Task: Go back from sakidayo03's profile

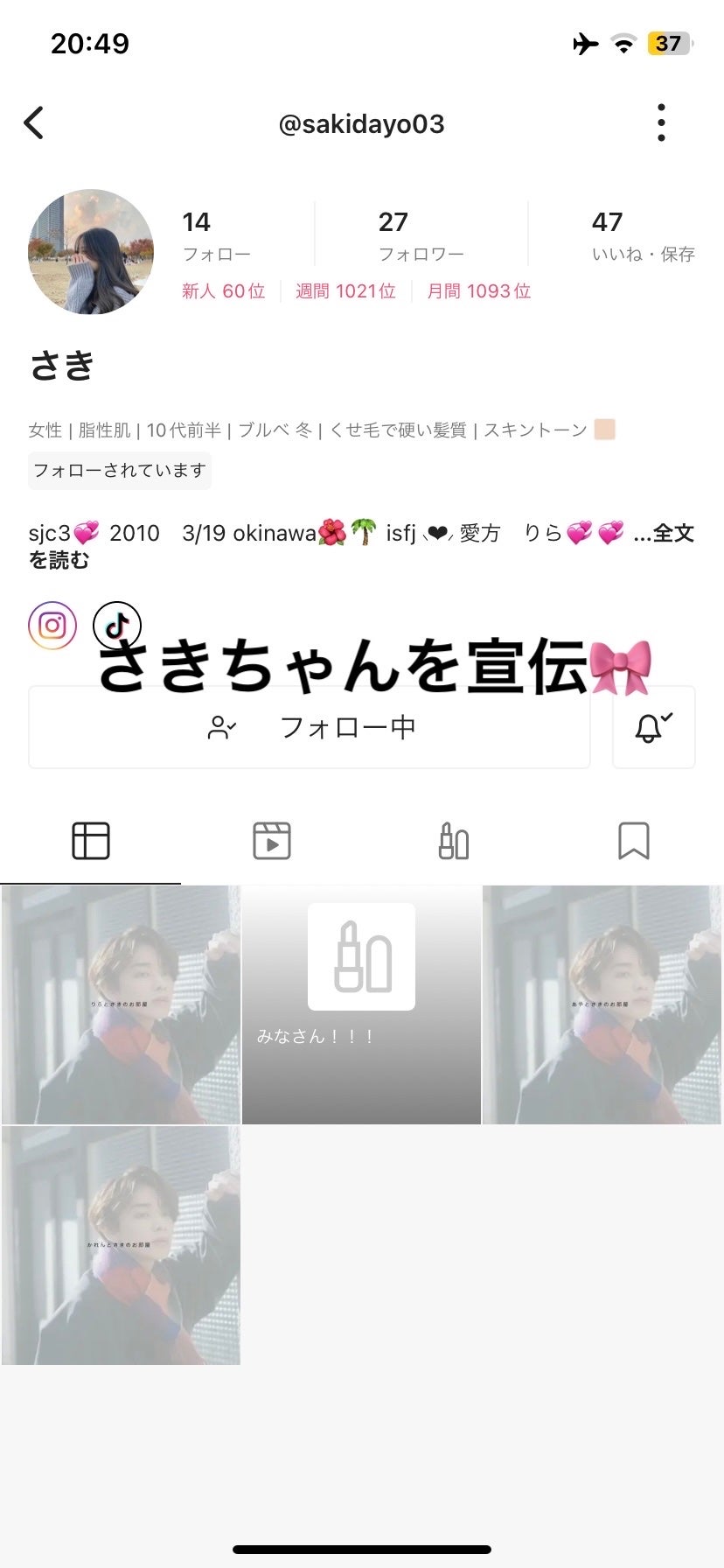Action: (x=34, y=123)
